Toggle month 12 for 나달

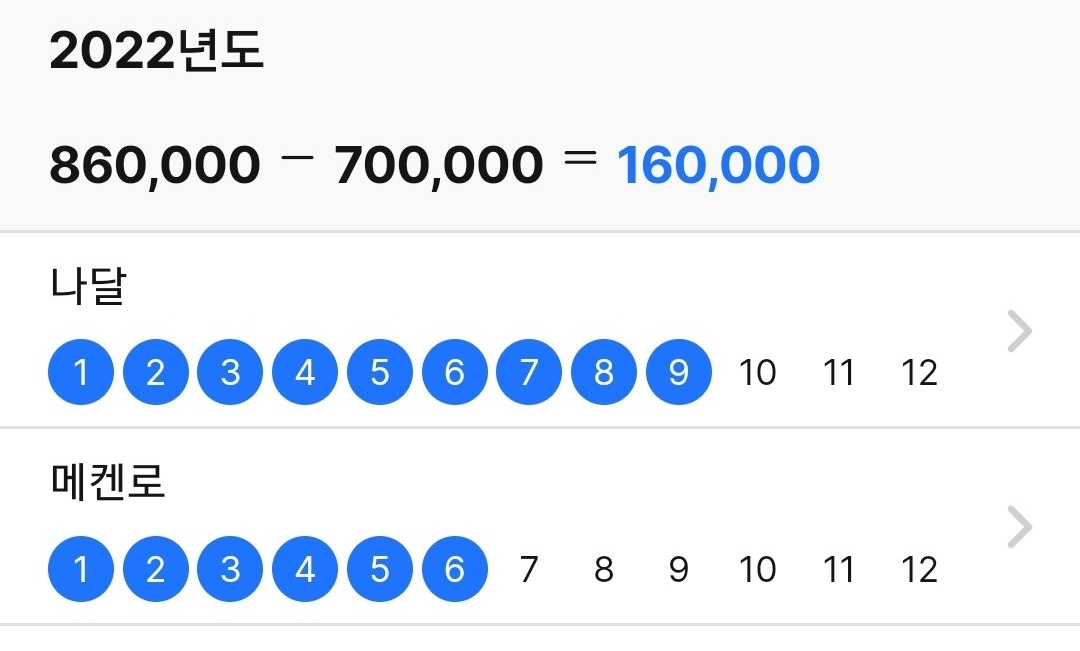[918, 373]
